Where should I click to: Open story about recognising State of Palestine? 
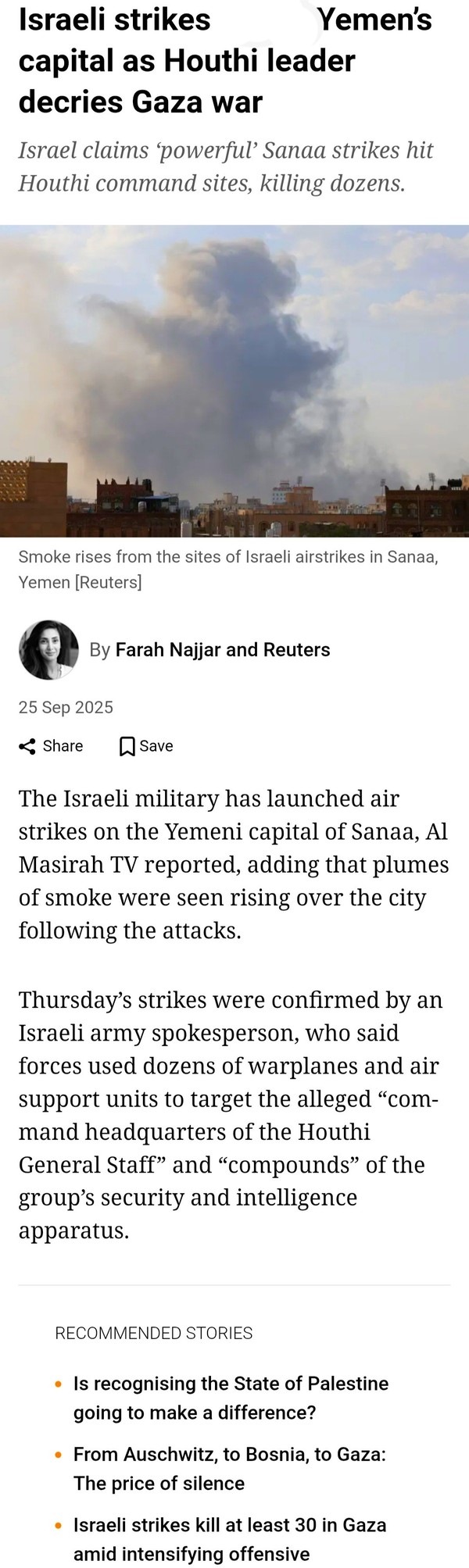tap(231, 1398)
